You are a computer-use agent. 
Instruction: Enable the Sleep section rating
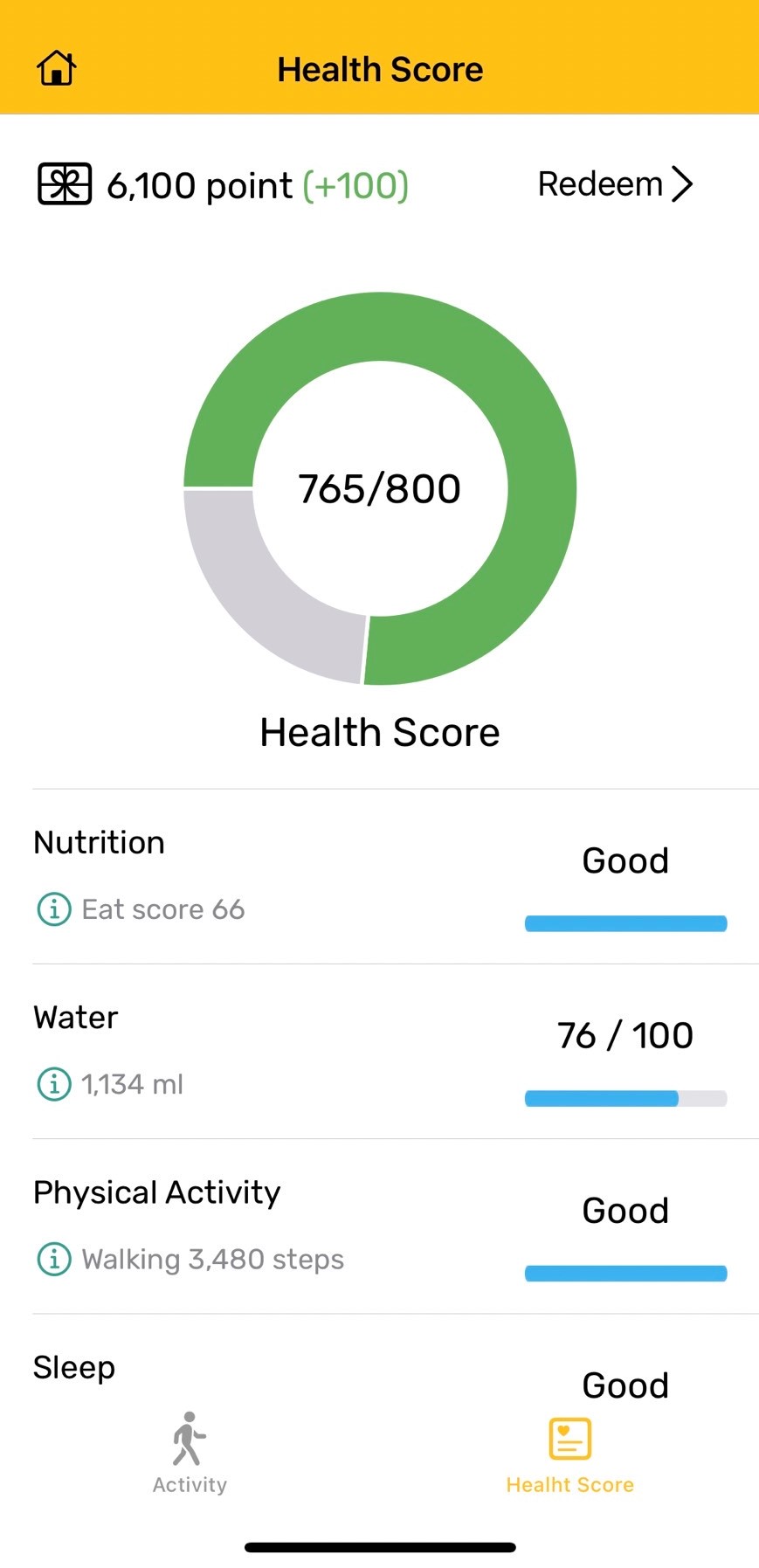(624, 1385)
